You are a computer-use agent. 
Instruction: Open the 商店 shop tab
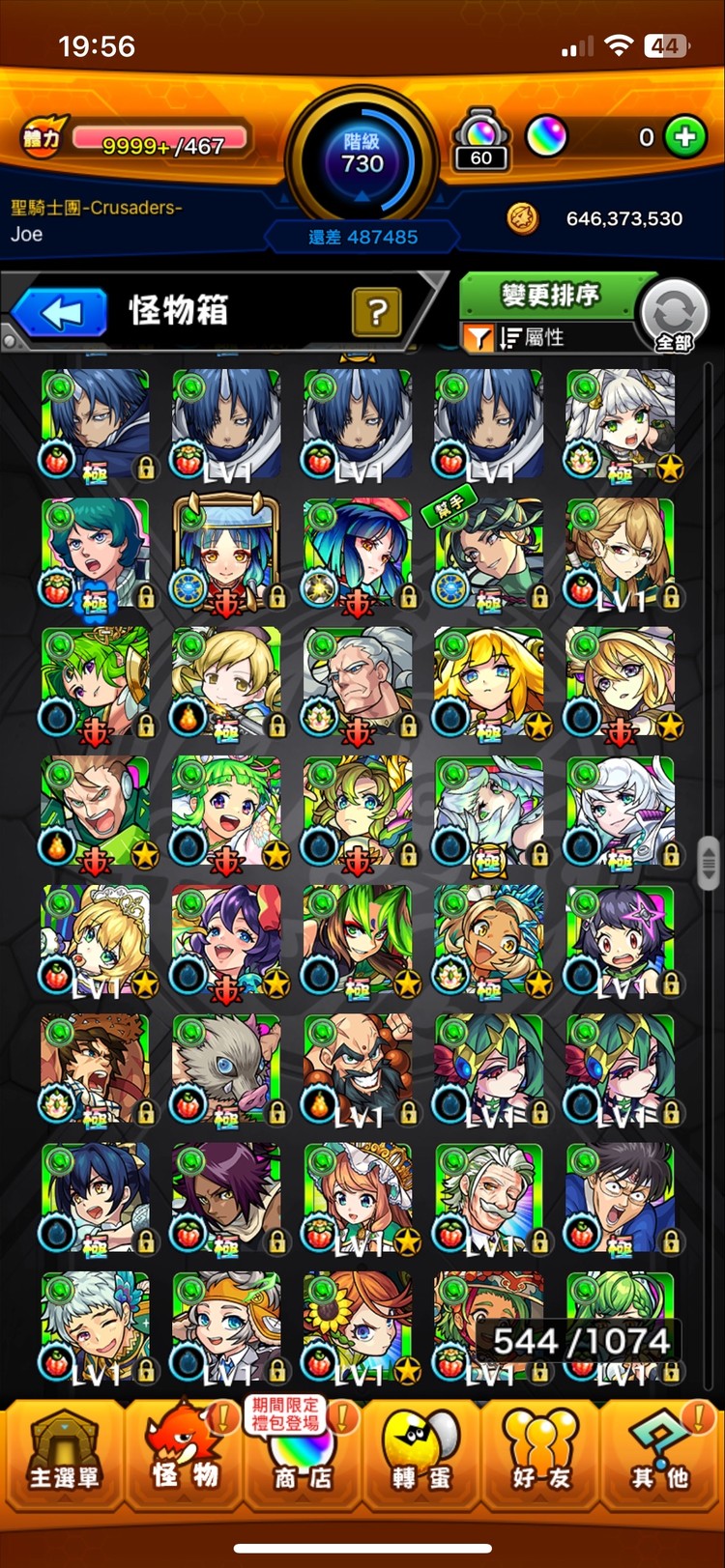coord(302,1450)
